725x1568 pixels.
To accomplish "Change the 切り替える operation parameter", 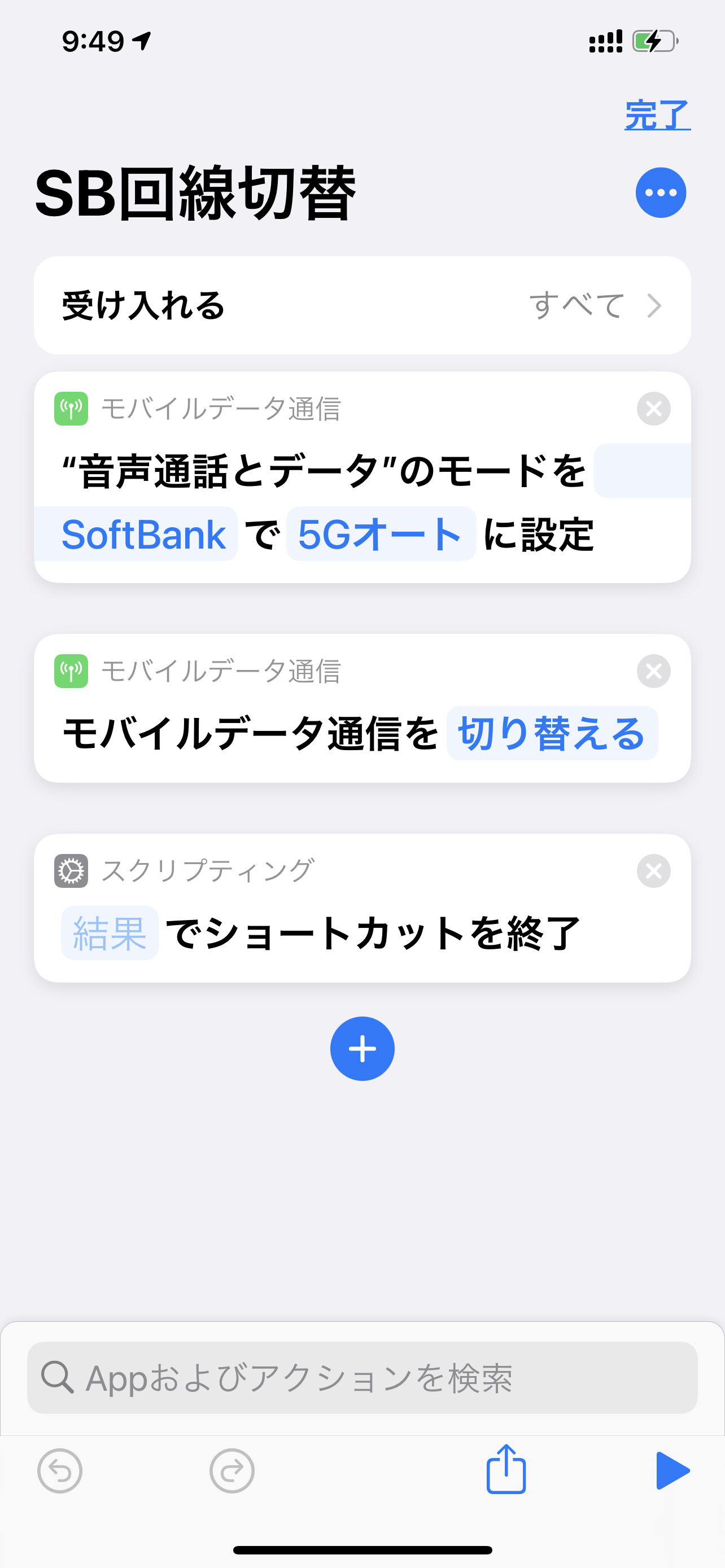I will (x=552, y=733).
